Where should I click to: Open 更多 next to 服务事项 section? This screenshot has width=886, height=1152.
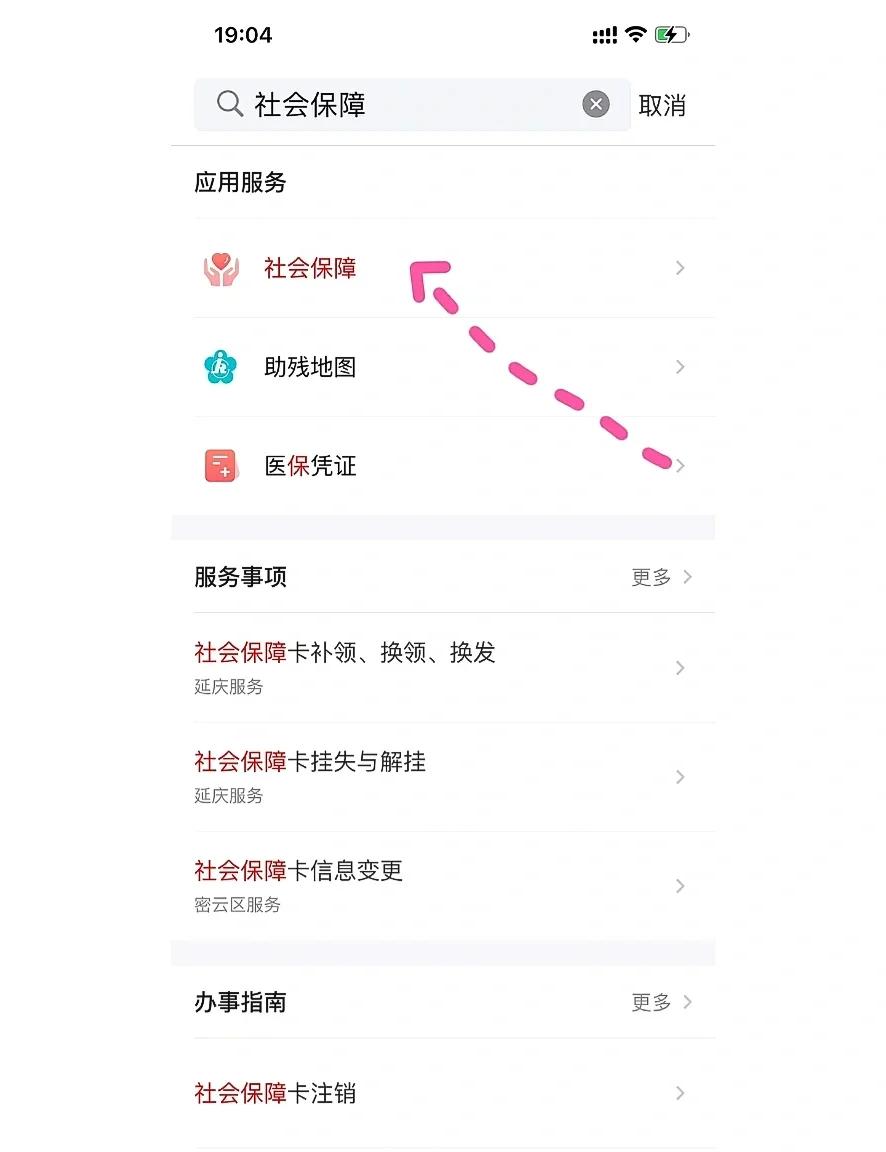tap(651, 577)
